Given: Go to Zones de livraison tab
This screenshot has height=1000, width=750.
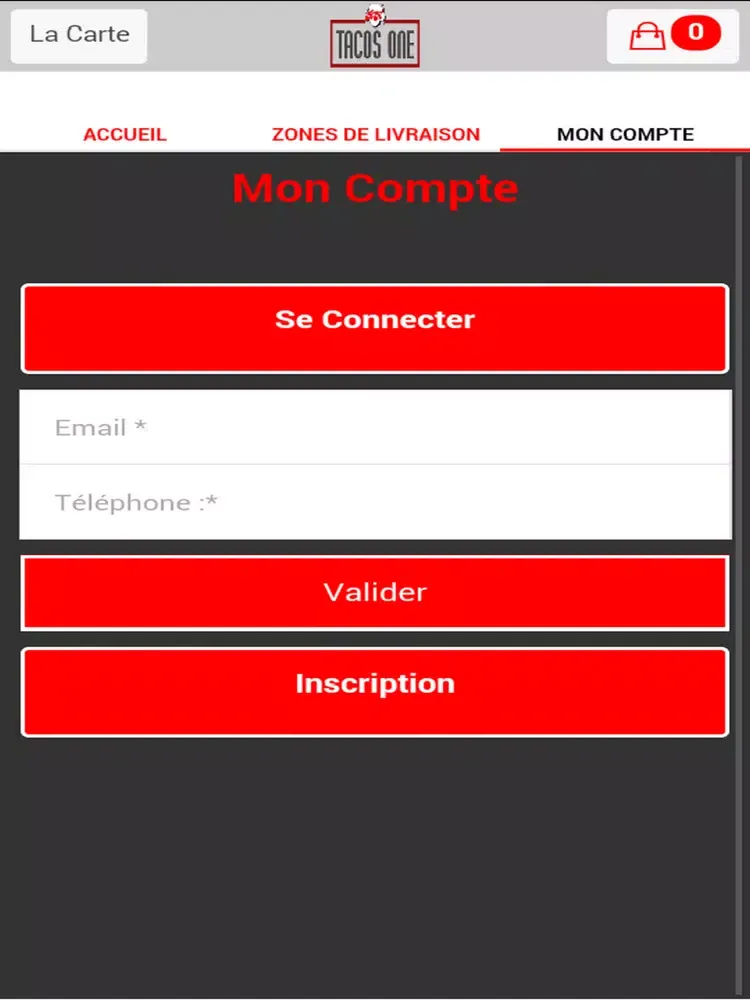Looking at the screenshot, I should tap(376, 134).
